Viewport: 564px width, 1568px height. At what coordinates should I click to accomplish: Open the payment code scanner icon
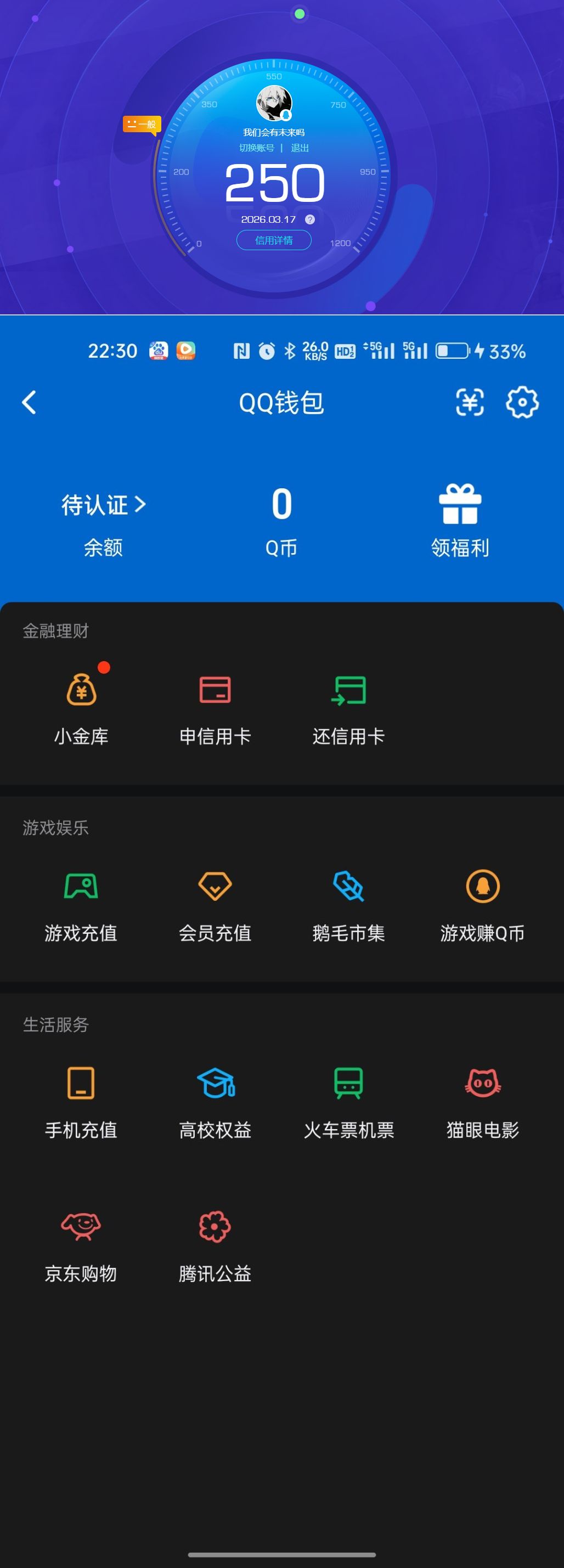pos(470,402)
